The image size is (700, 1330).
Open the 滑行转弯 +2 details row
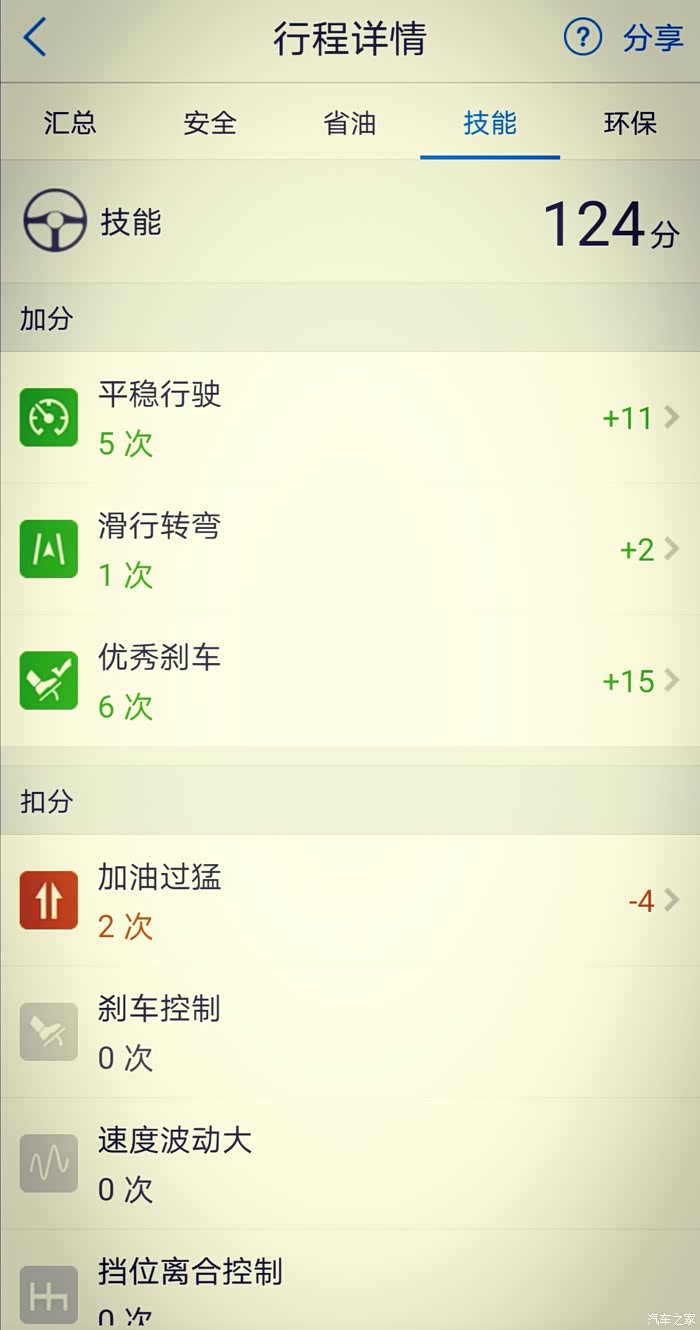(x=350, y=549)
